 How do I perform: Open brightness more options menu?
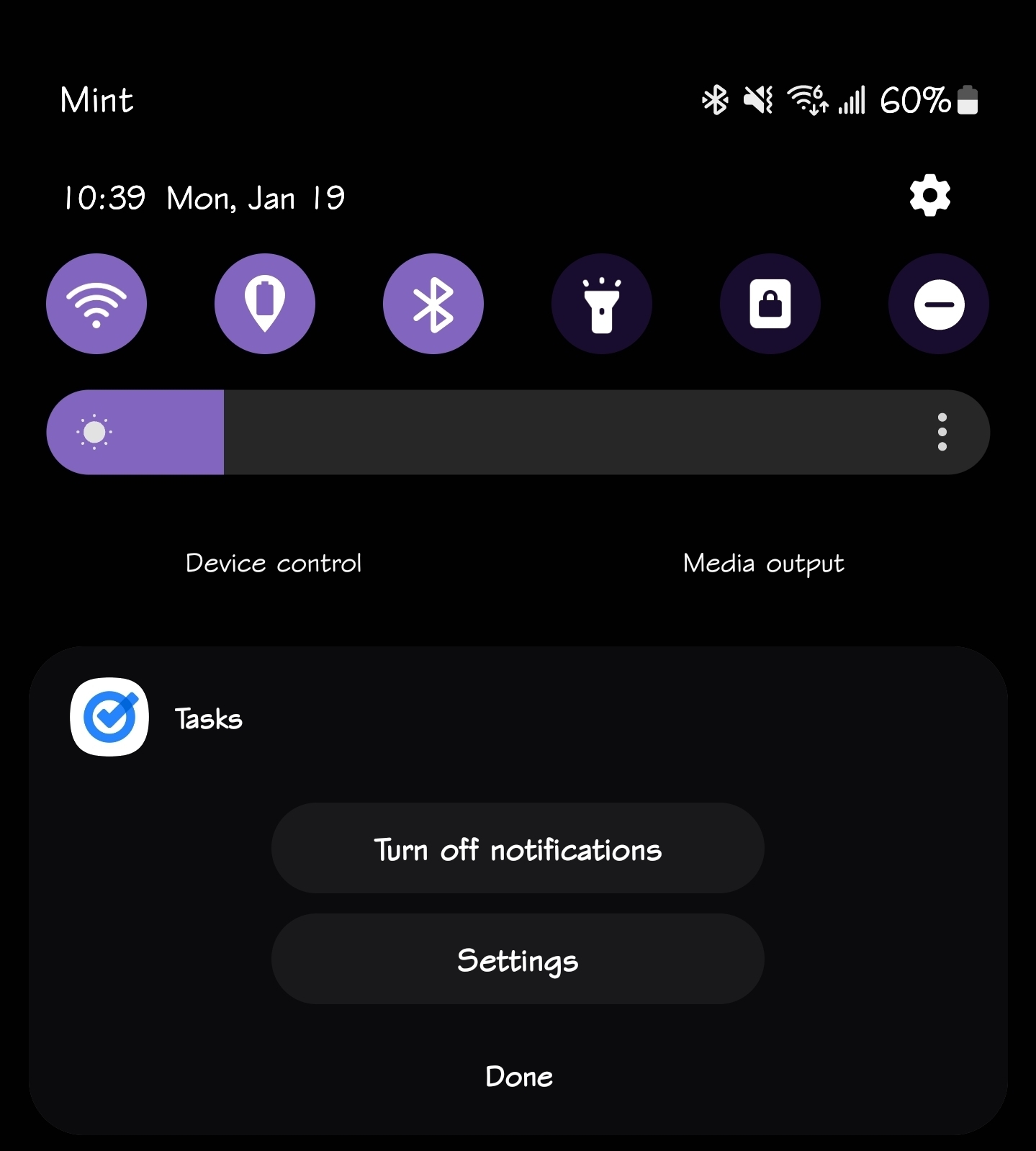[942, 433]
